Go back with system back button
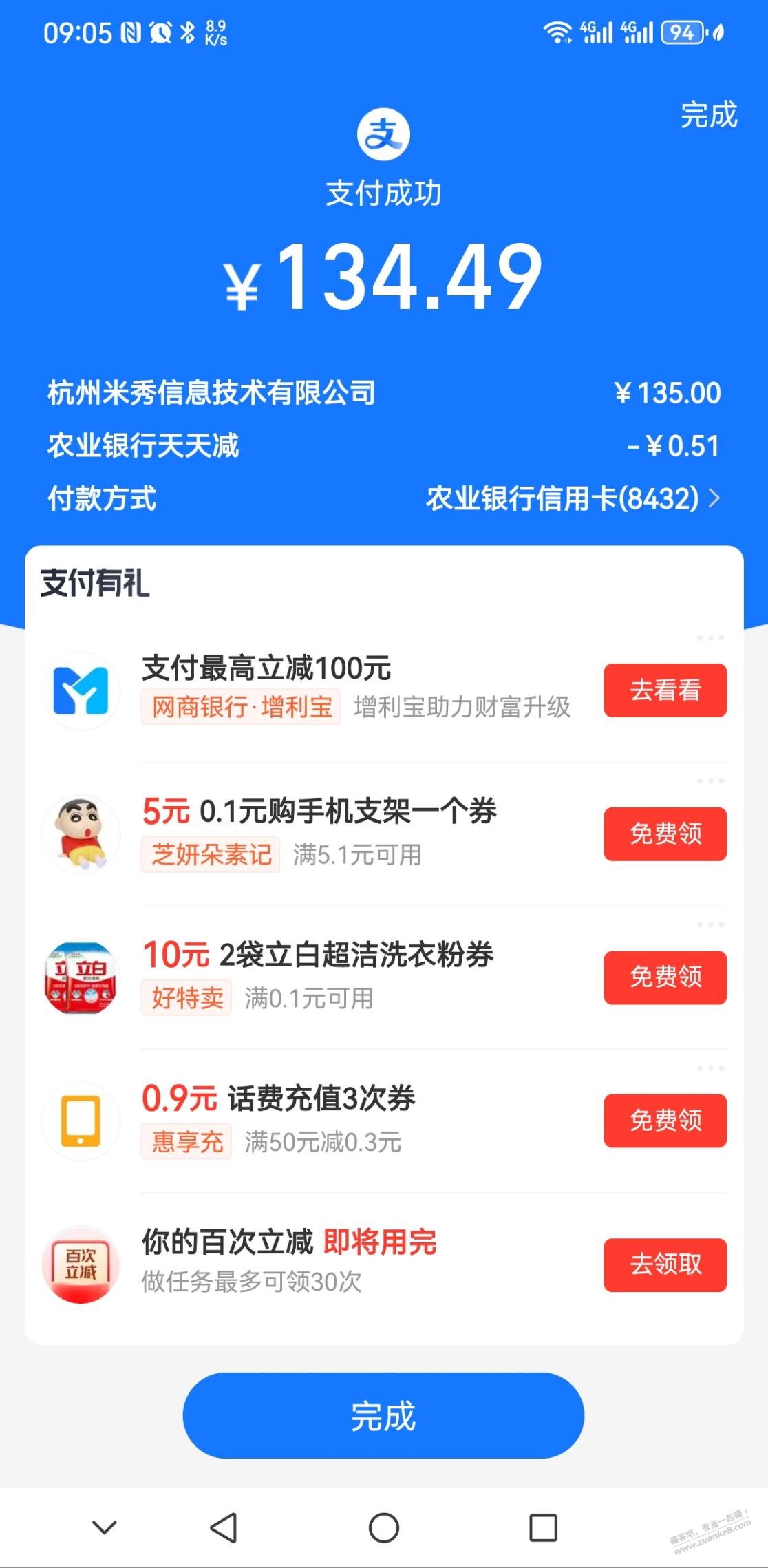The image size is (768, 1568). pyautogui.click(x=224, y=1527)
